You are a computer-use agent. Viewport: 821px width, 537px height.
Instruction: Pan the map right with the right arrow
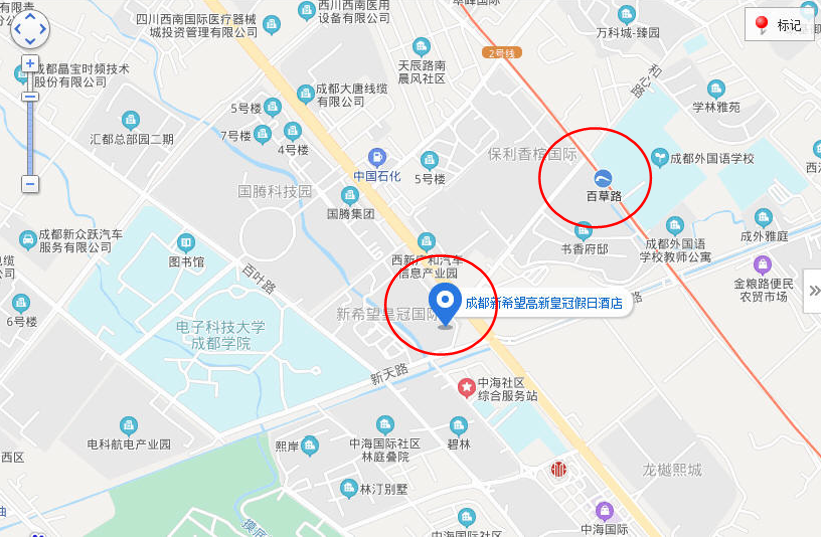(44, 30)
